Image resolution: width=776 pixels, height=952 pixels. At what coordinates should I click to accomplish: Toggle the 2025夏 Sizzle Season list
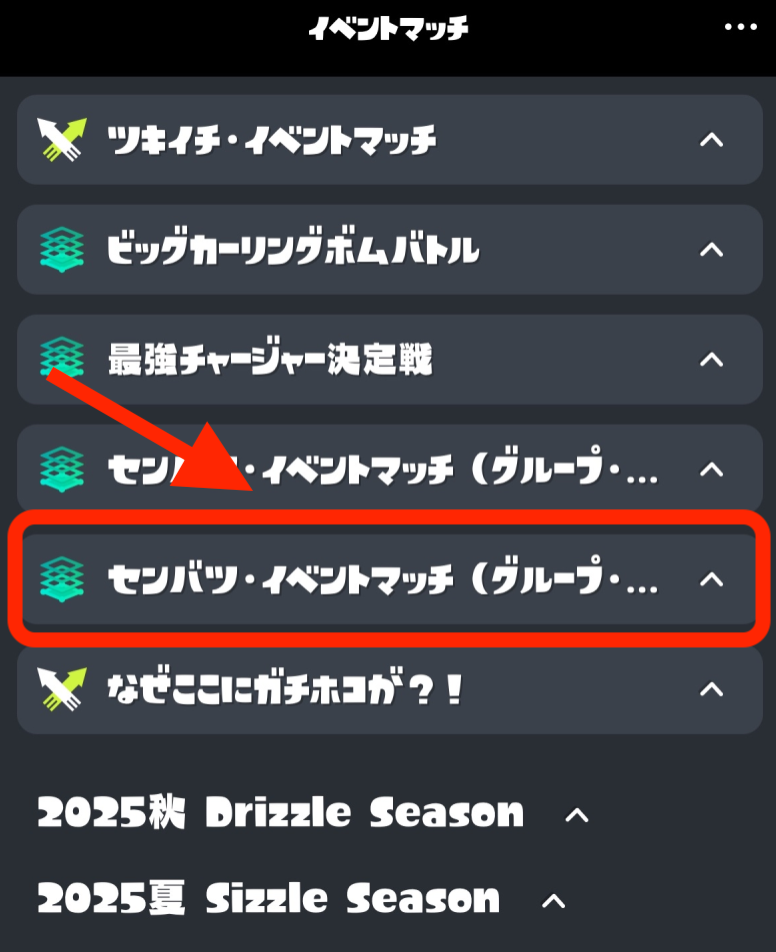[x=301, y=899]
